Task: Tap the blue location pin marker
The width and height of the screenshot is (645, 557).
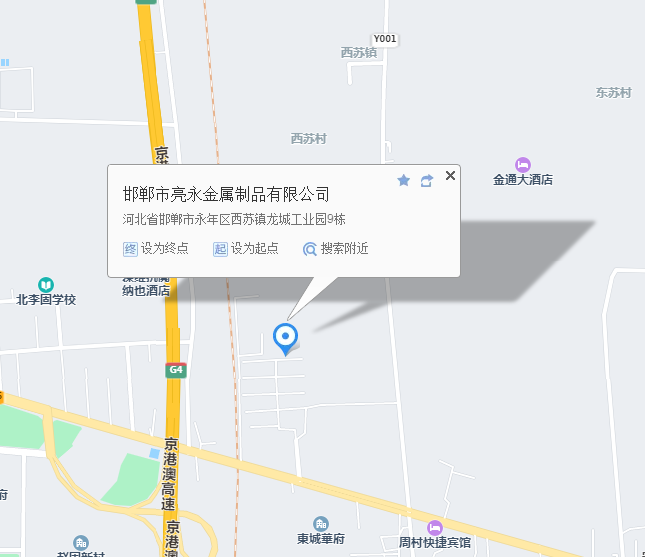Action: [x=286, y=337]
